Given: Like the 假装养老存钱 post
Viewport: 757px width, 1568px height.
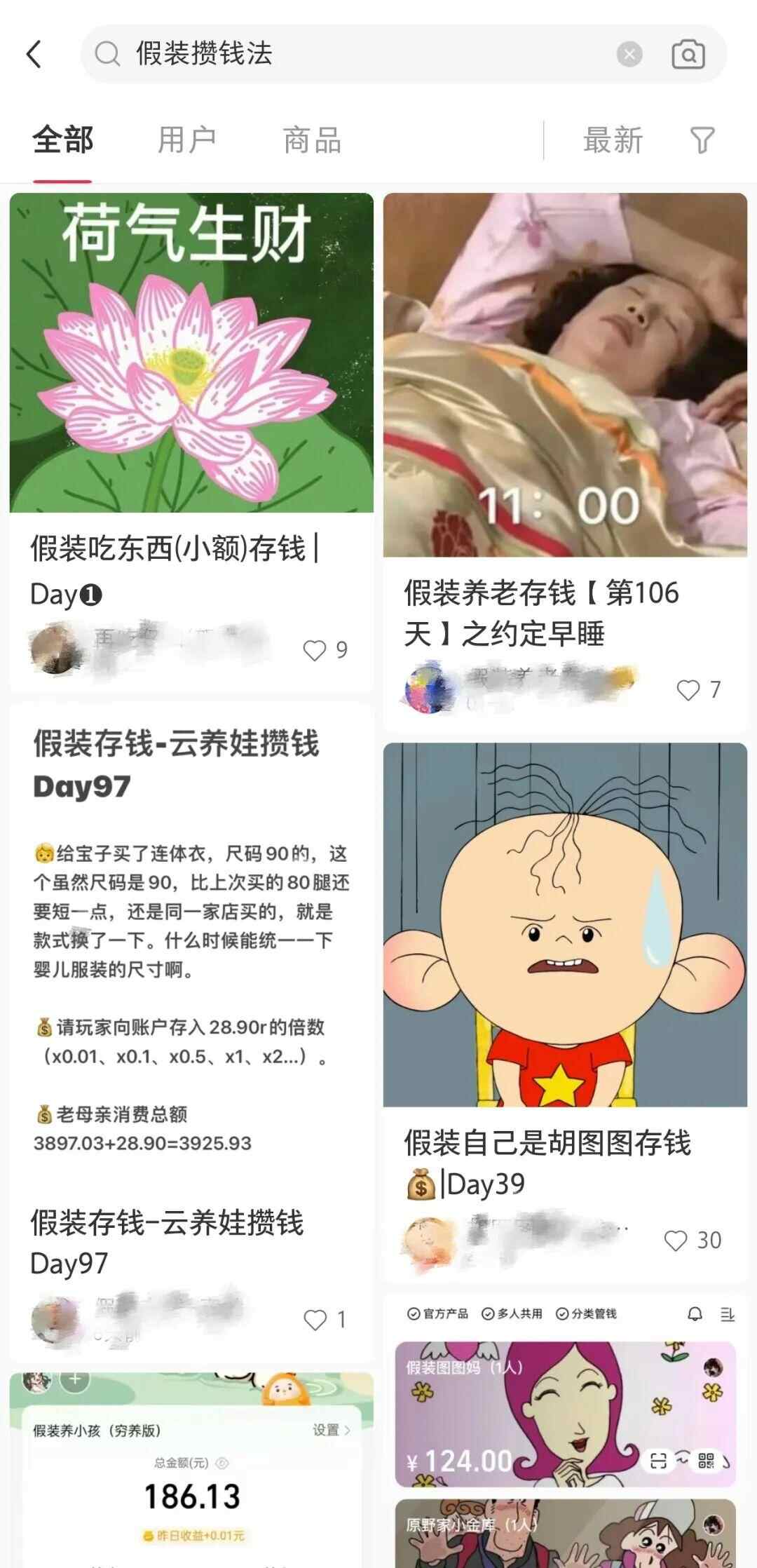Looking at the screenshot, I should point(688,690).
